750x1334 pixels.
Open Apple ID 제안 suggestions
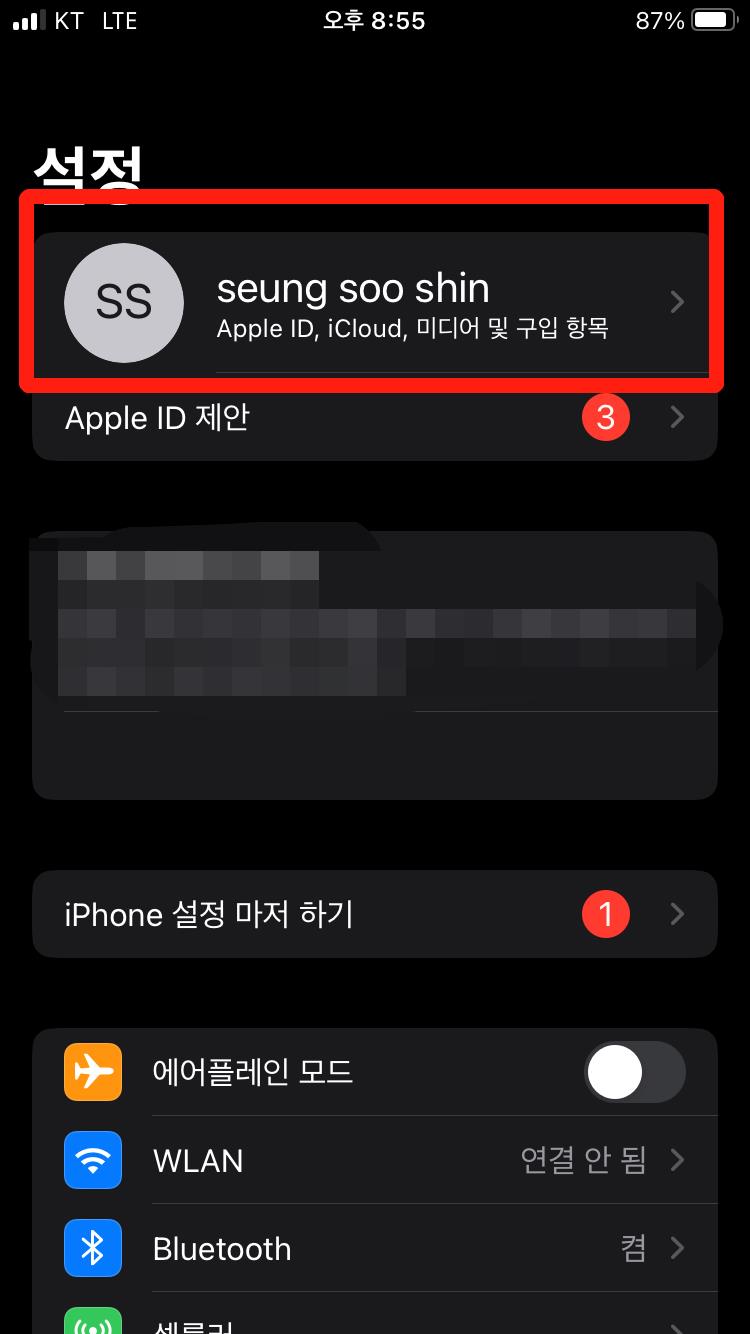[375, 417]
